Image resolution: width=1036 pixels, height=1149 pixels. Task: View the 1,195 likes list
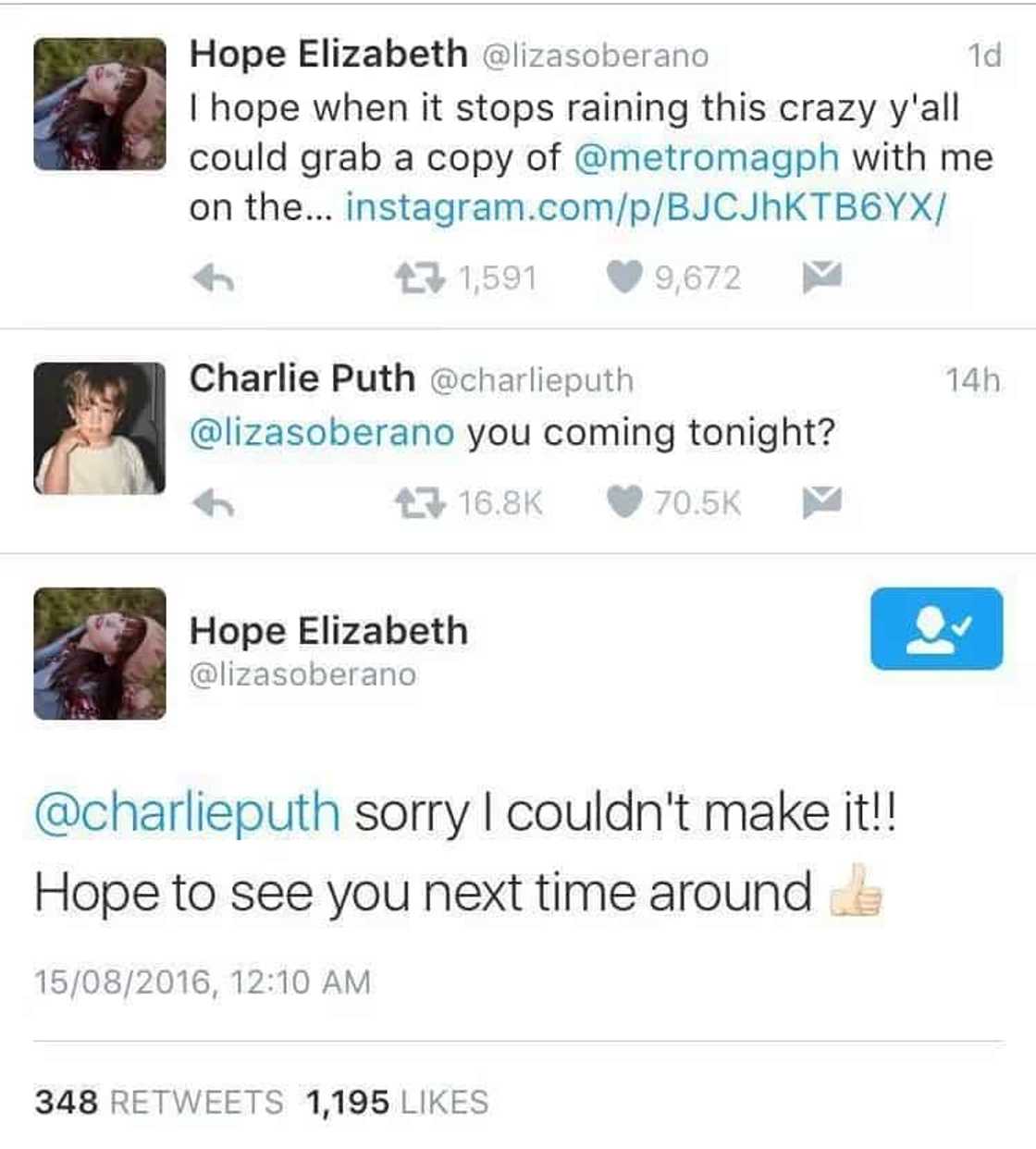click(x=397, y=1102)
